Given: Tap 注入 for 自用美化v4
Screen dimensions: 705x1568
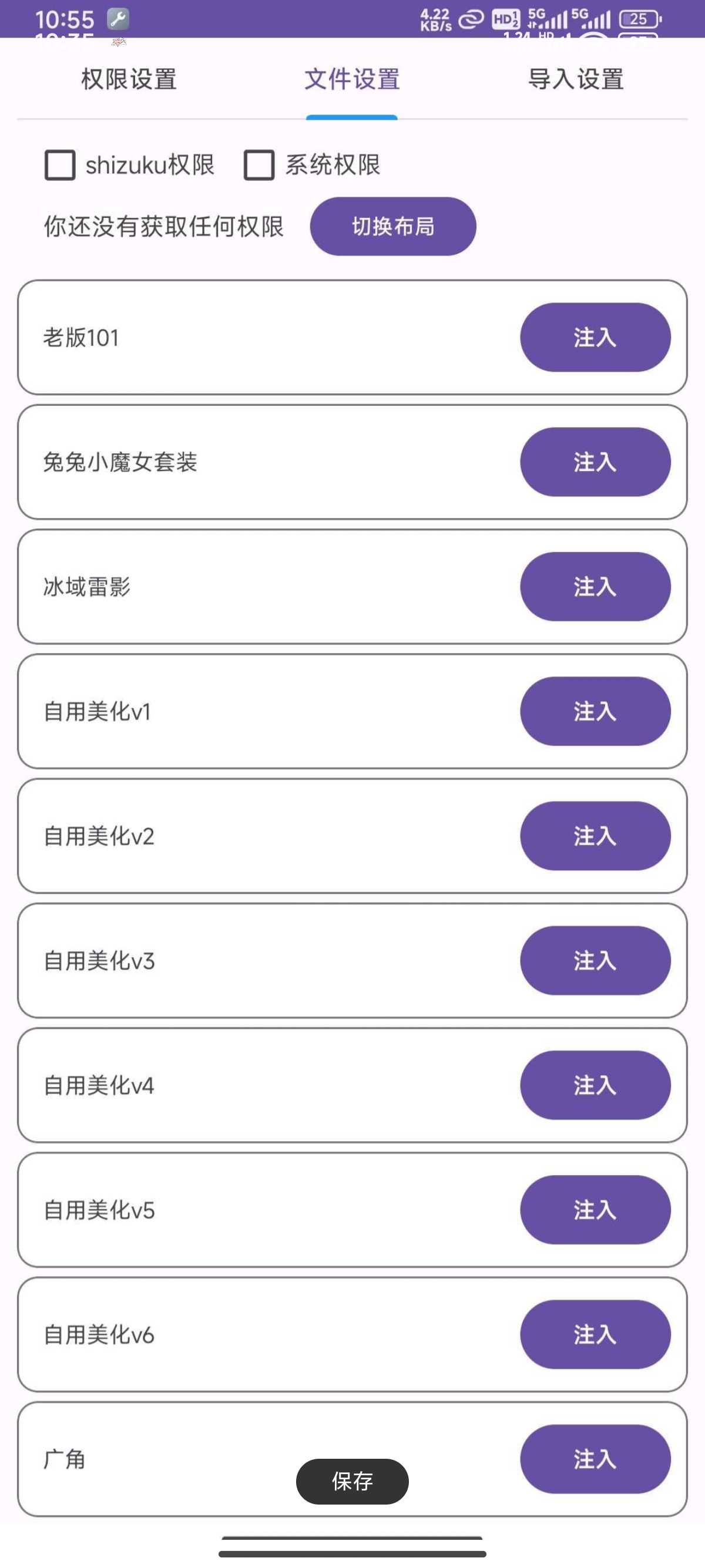Looking at the screenshot, I should point(595,1085).
